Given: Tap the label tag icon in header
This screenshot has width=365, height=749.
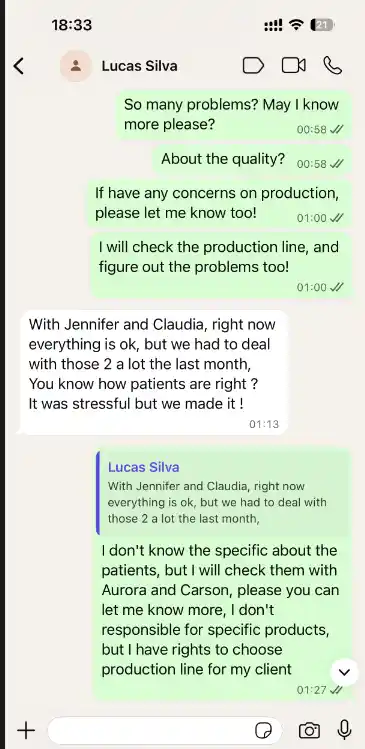Looking at the screenshot, I should [x=253, y=66].
